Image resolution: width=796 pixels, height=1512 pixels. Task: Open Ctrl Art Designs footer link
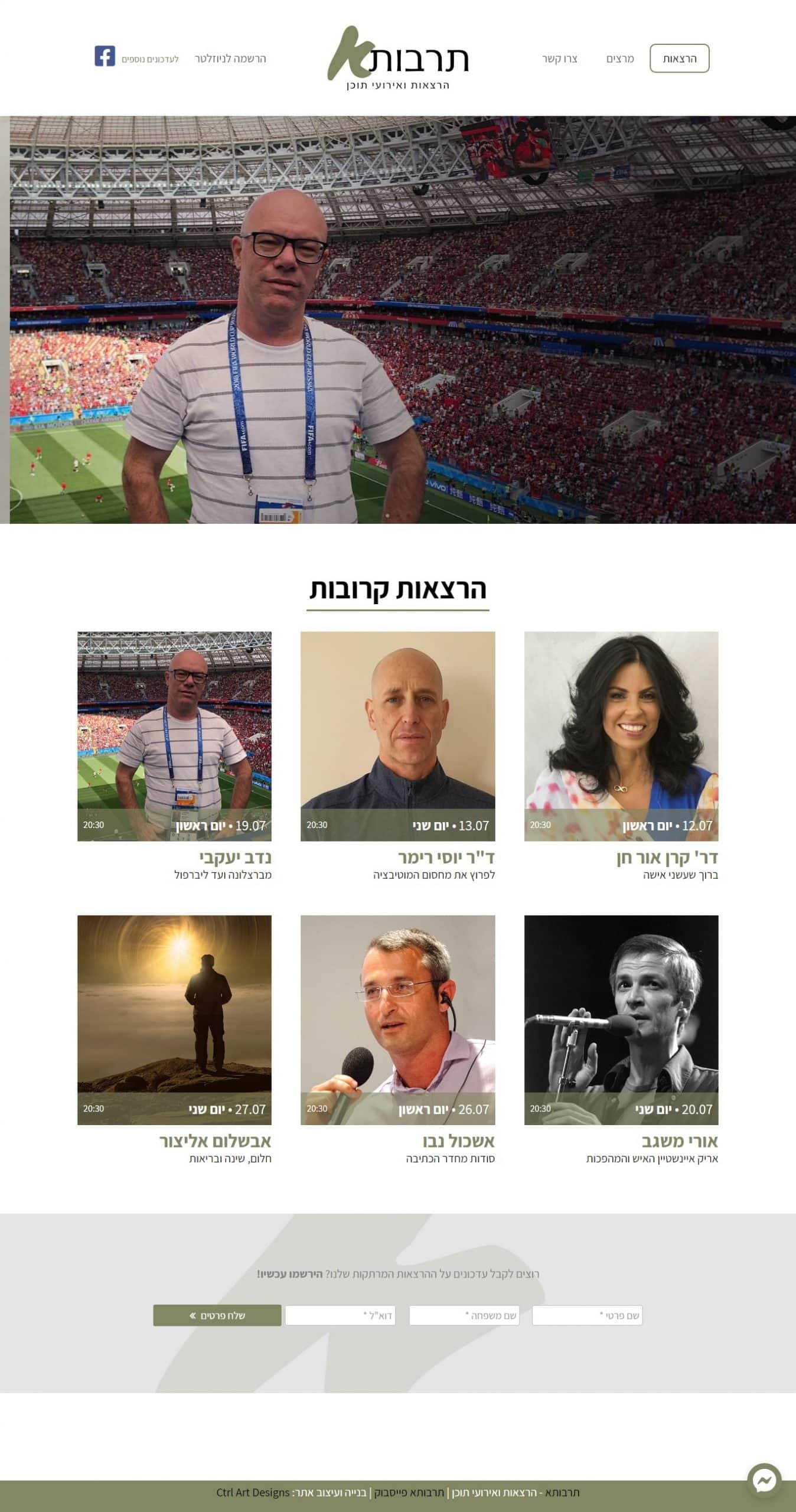253,1493
